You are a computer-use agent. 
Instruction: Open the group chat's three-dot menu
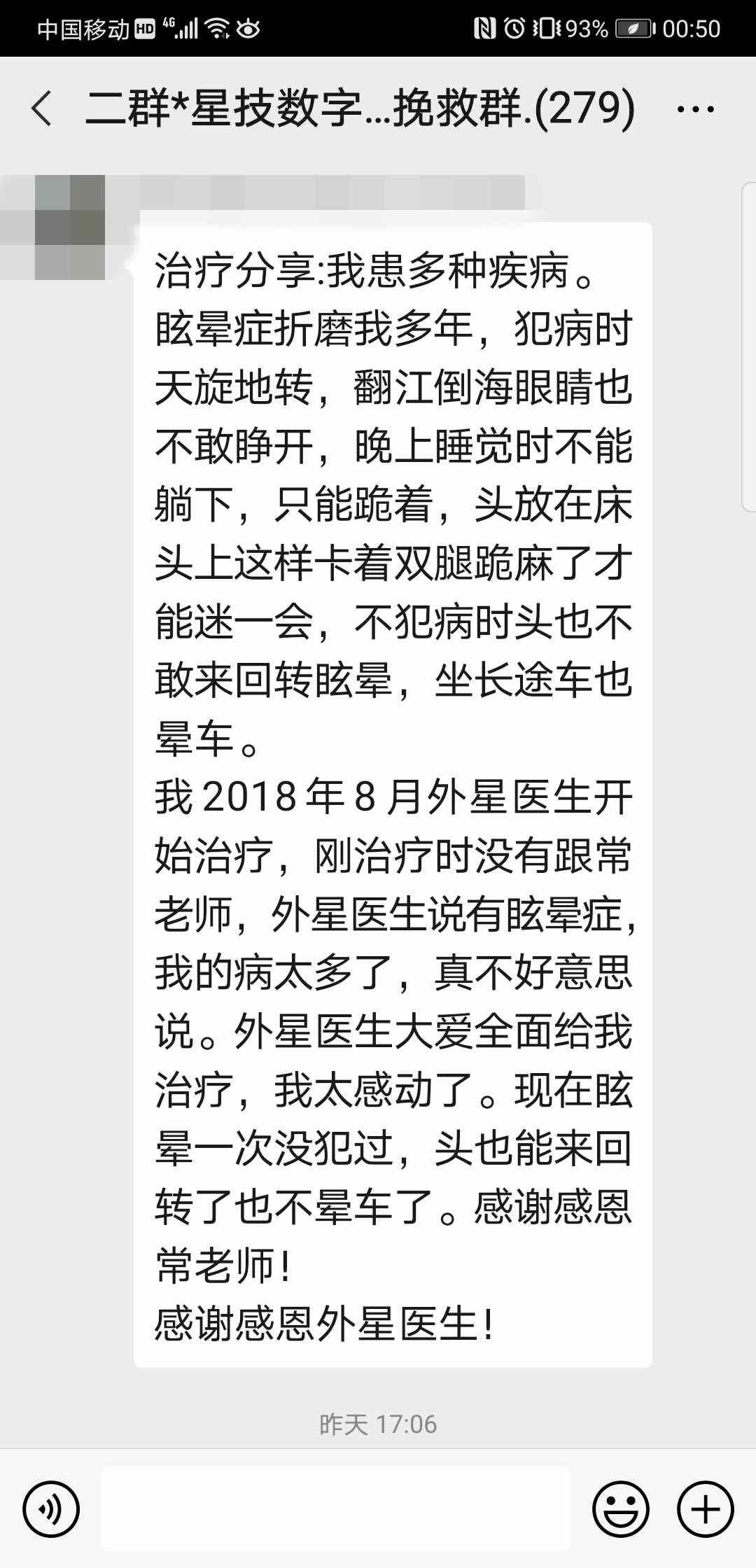(696, 109)
